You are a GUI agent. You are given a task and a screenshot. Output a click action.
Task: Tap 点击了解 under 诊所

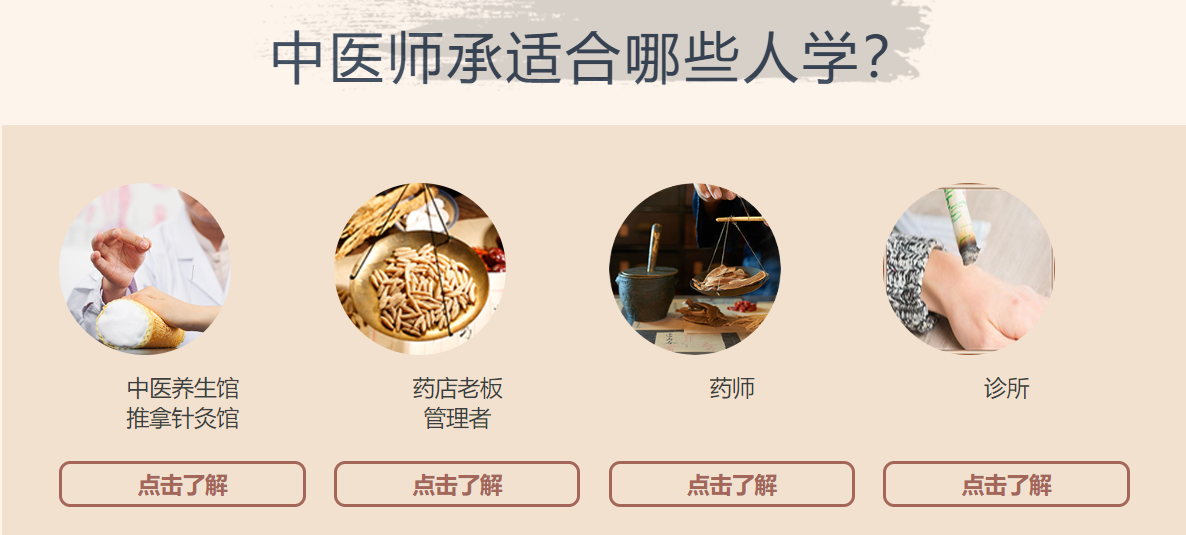(x=1006, y=485)
